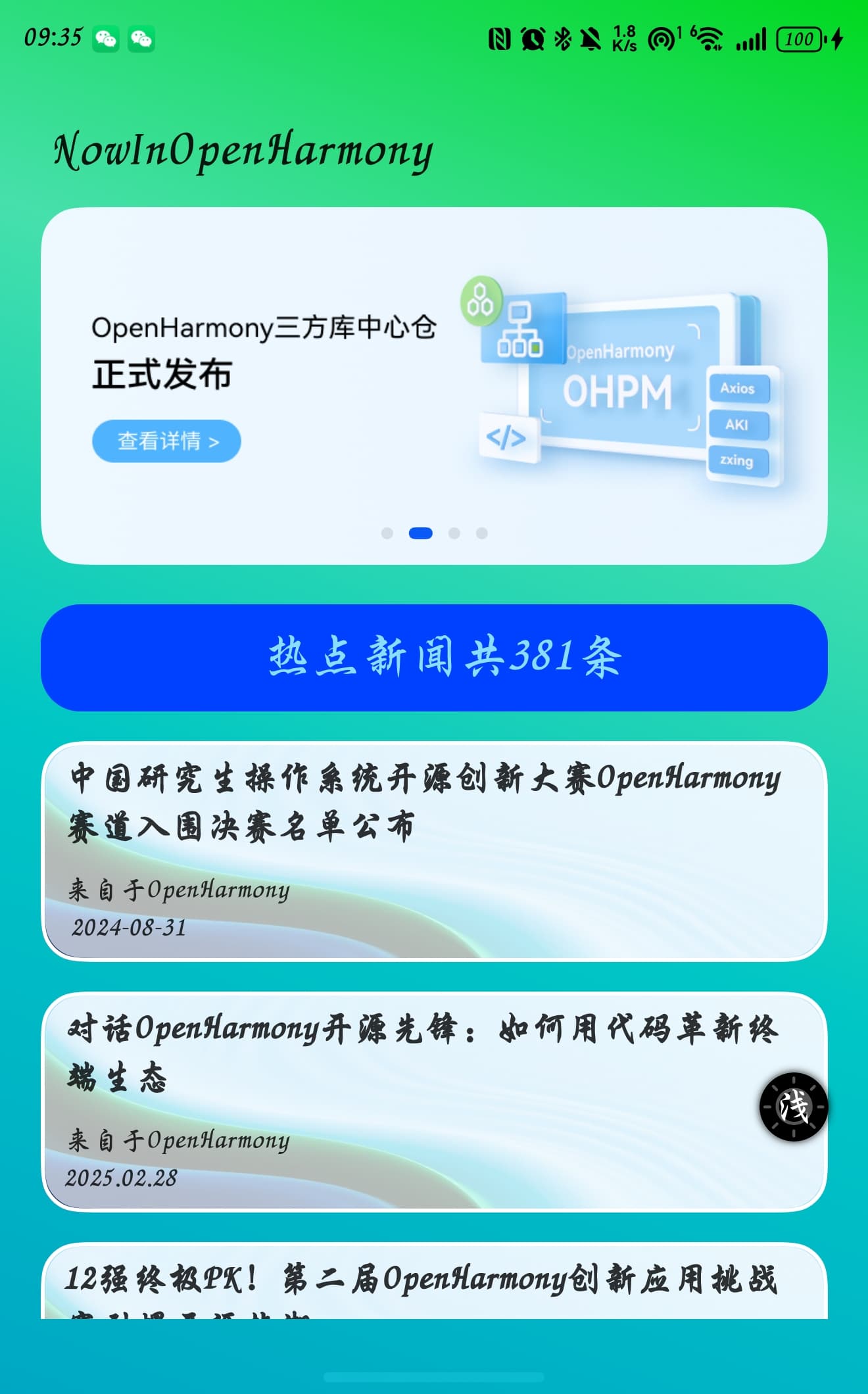Jump to the first banner page dot
Screen dimensions: 868x1394
[x=387, y=533]
